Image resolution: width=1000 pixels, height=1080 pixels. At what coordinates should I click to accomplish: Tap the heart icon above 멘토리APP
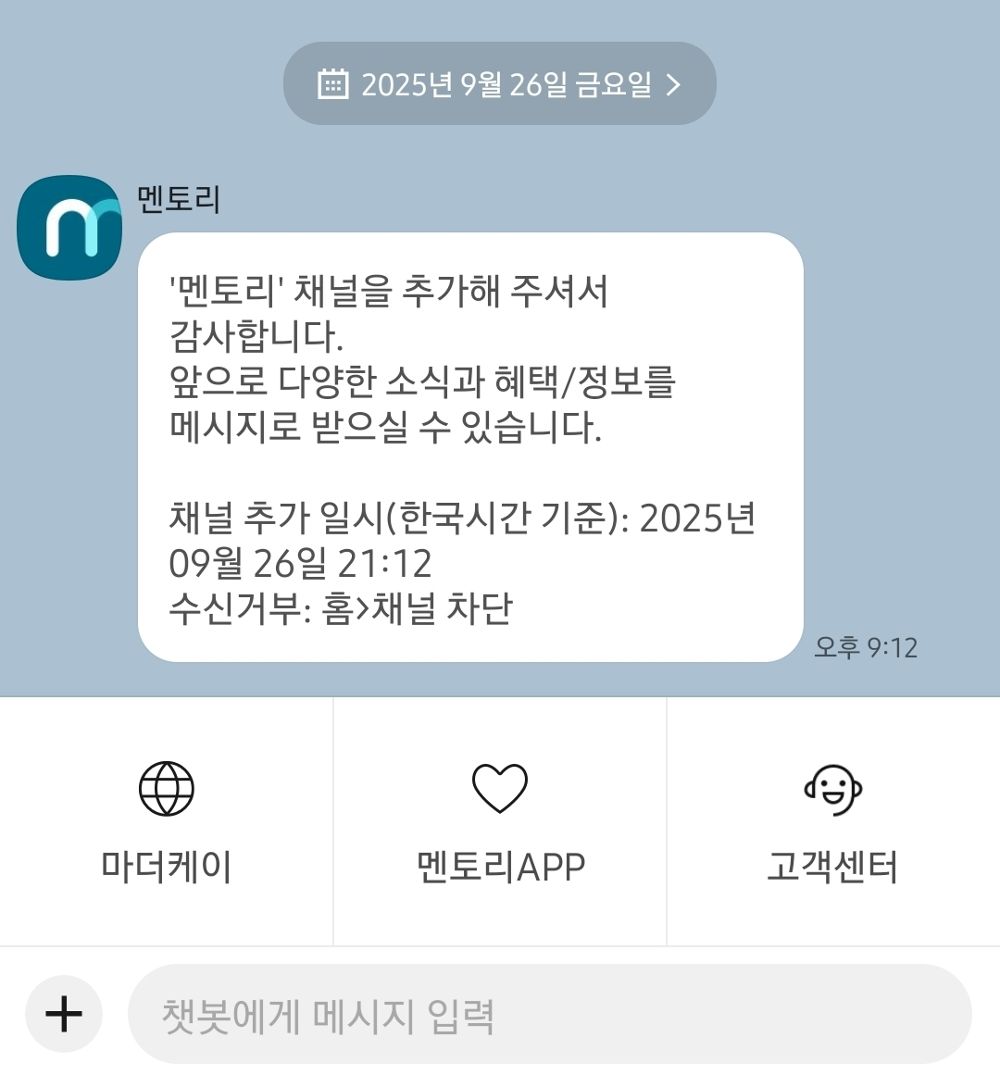pyautogui.click(x=500, y=787)
